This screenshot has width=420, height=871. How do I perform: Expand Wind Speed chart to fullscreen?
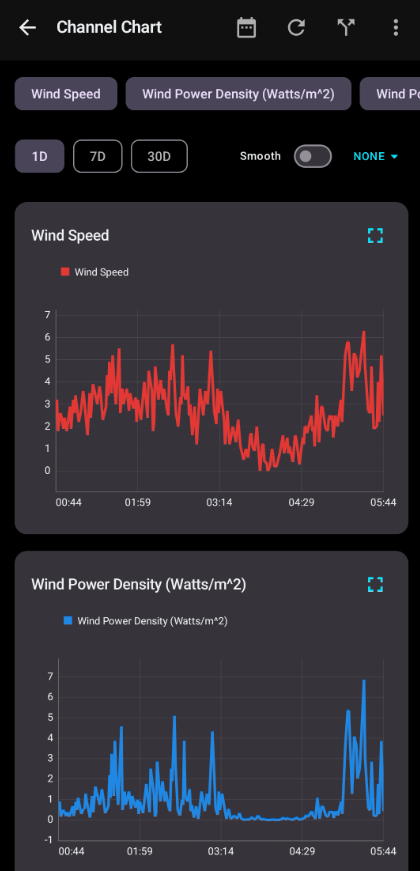(x=376, y=236)
